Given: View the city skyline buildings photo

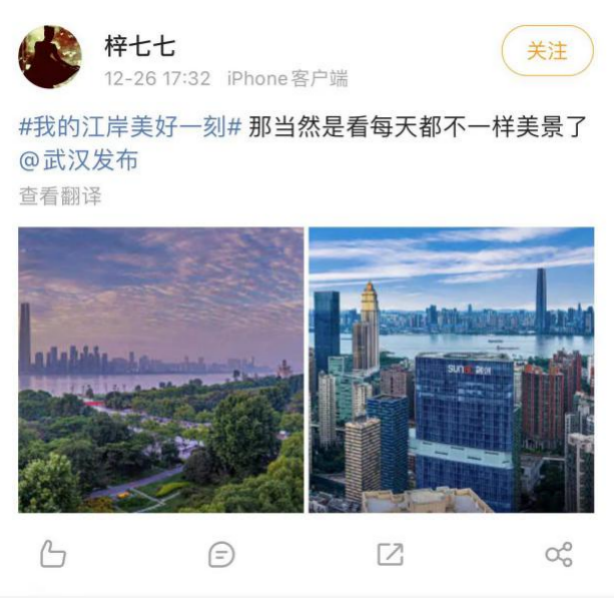Looking at the screenshot, I should pyautogui.click(x=451, y=369).
